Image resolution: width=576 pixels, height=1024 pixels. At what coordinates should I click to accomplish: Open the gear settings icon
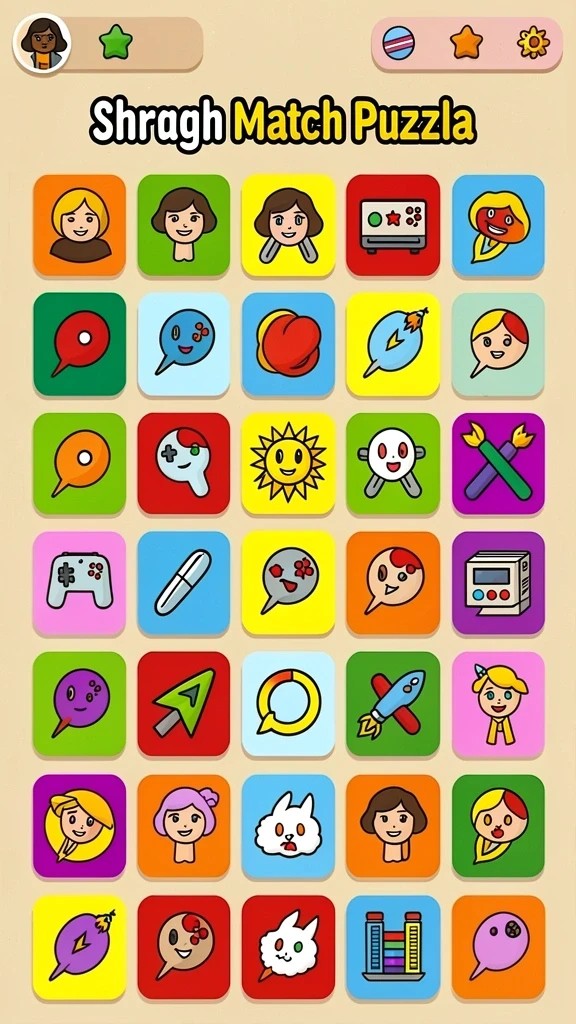[534, 42]
